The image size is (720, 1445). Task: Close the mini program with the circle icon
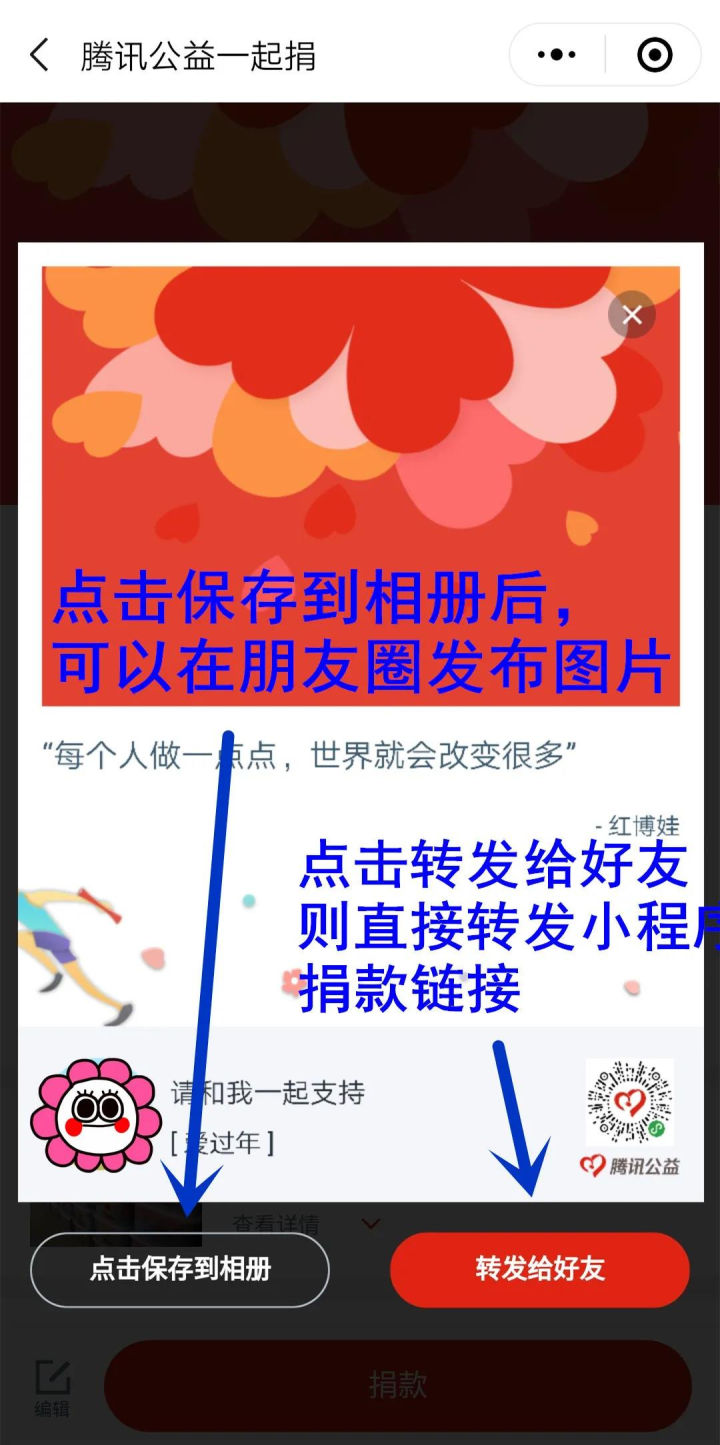[x=655, y=55]
